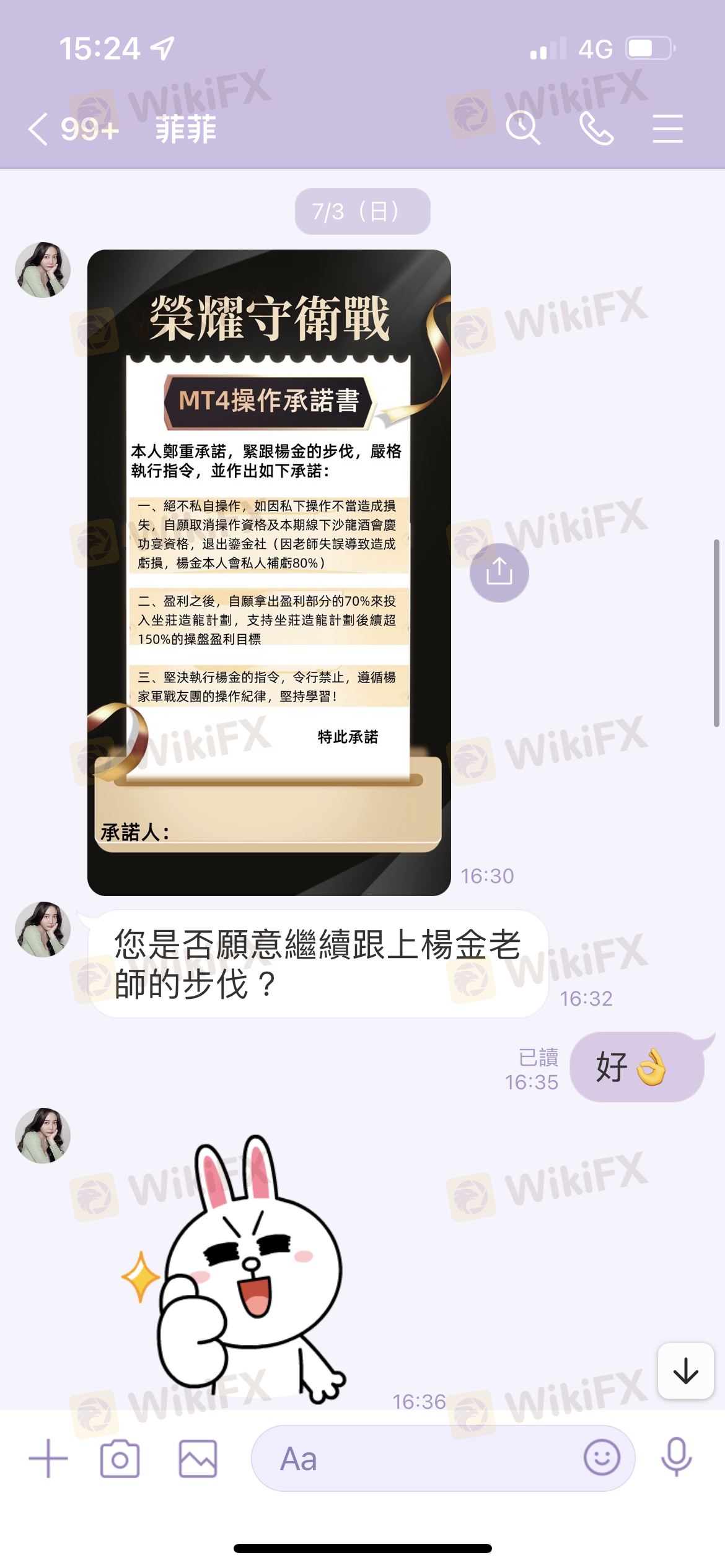Go back to the chat list
The width and height of the screenshot is (725, 1568).
coord(38,129)
